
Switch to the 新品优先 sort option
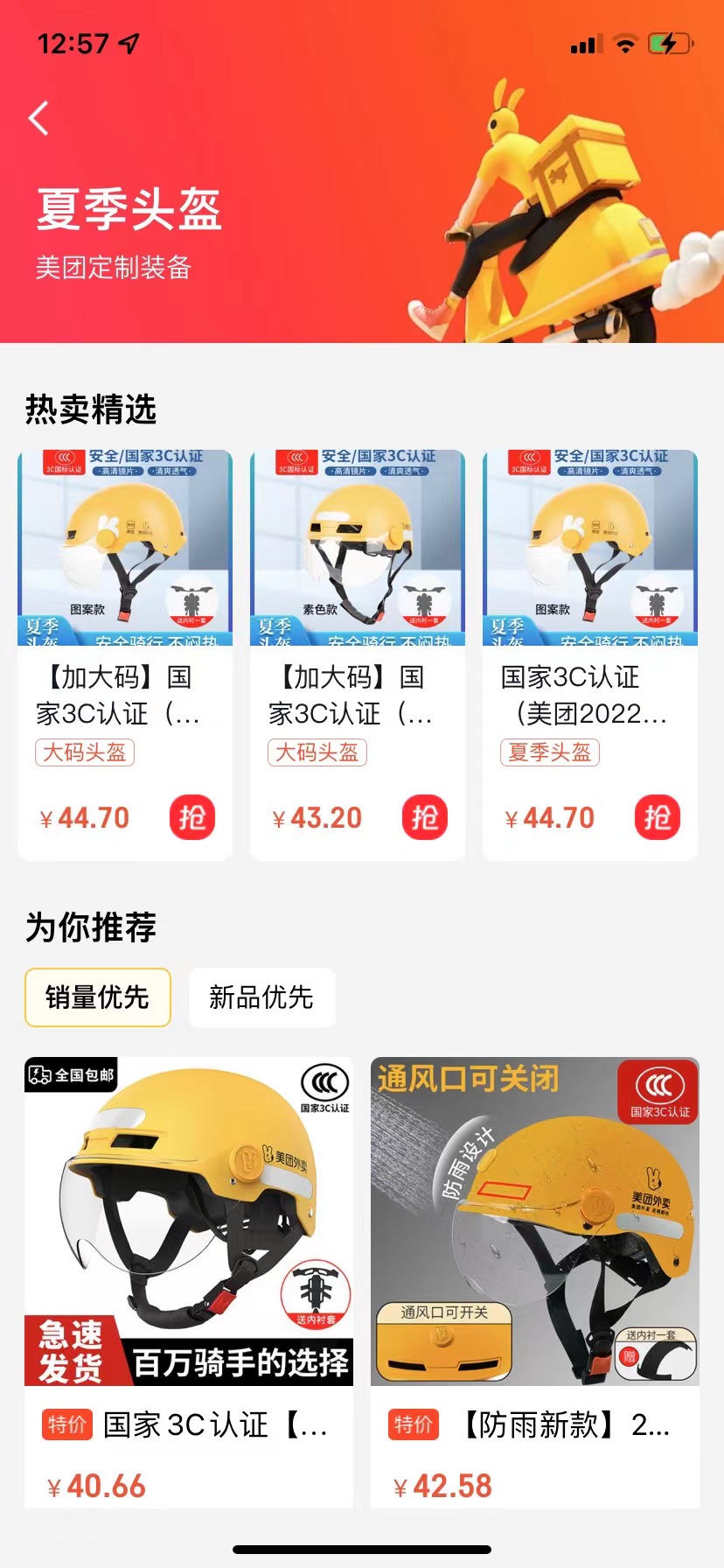pos(261,997)
